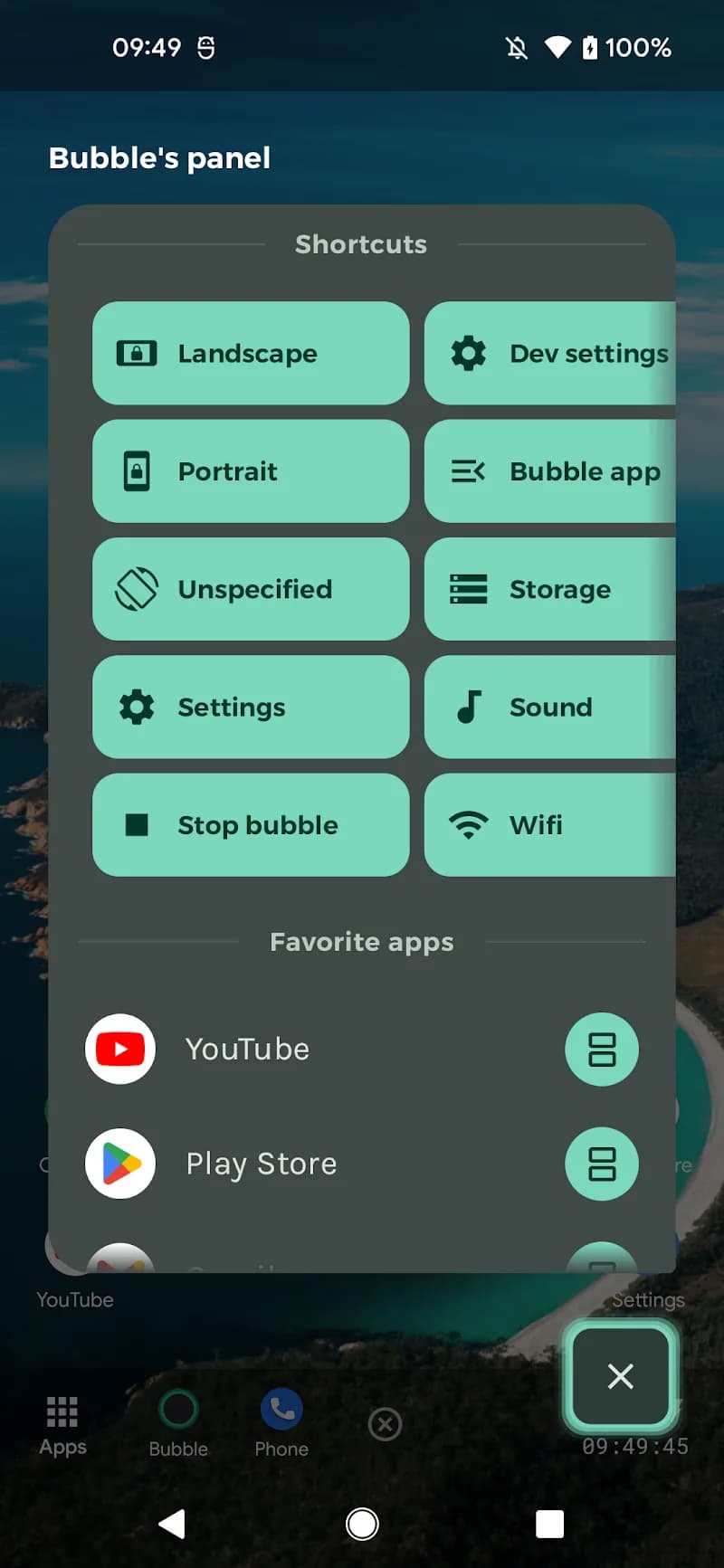Dismiss the panel with the X button
This screenshot has height=1568, width=724.
[x=621, y=1375]
